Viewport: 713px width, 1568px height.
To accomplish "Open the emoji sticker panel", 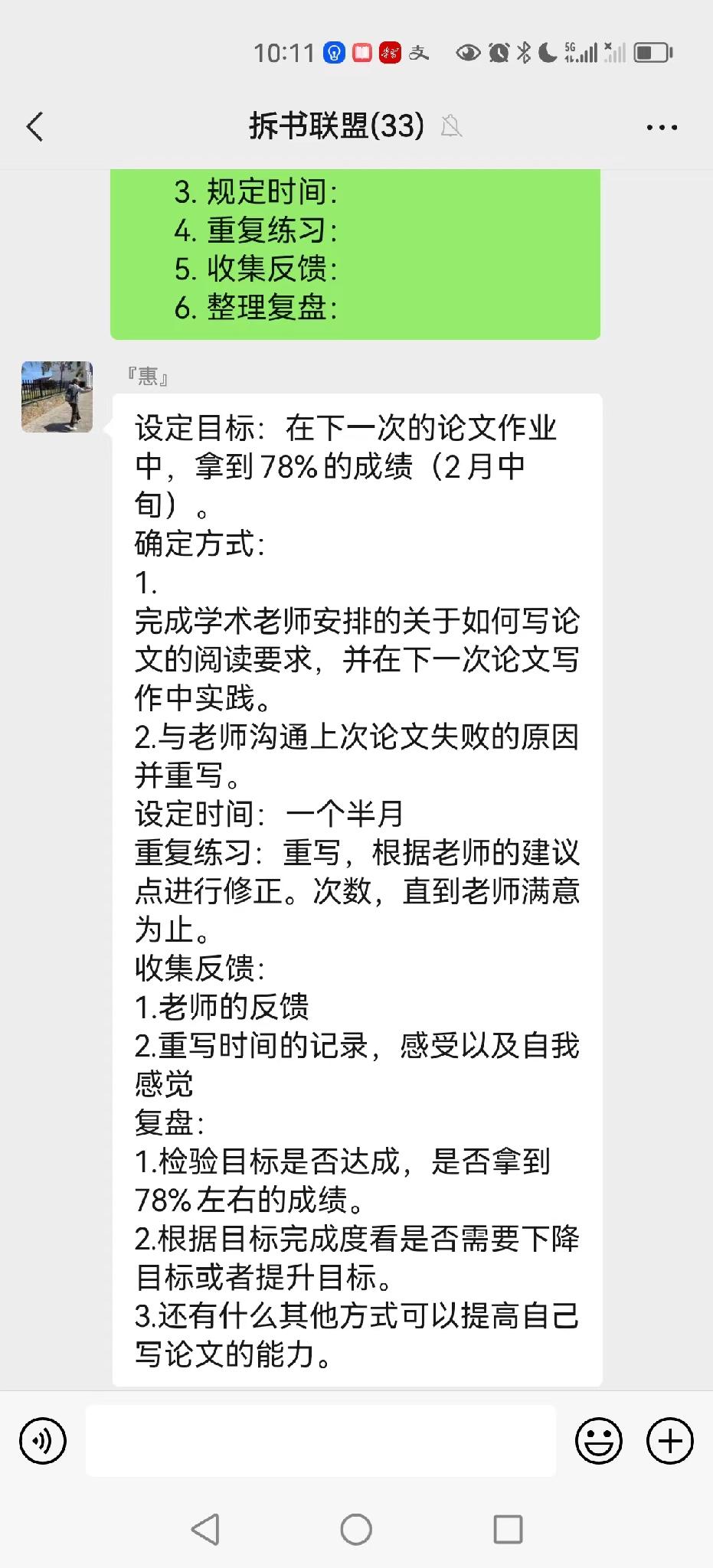I will [x=598, y=1441].
